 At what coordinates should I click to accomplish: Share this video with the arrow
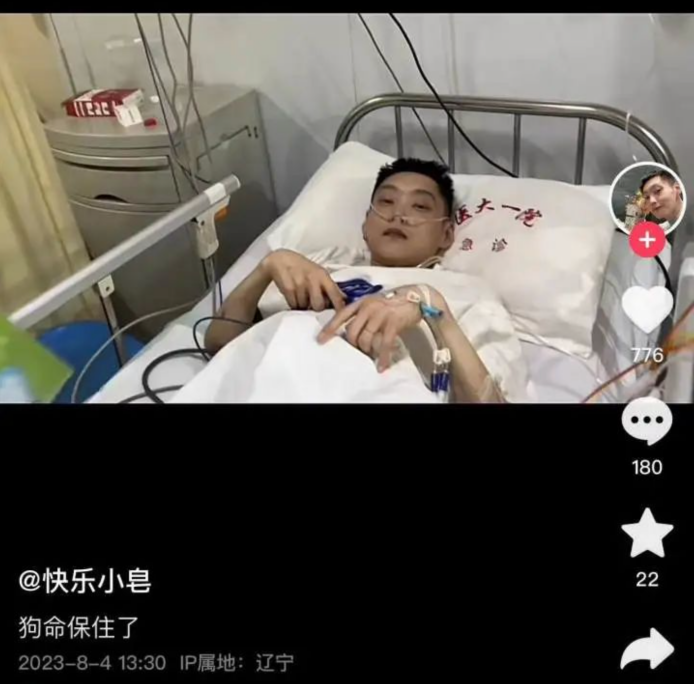[x=647, y=649]
